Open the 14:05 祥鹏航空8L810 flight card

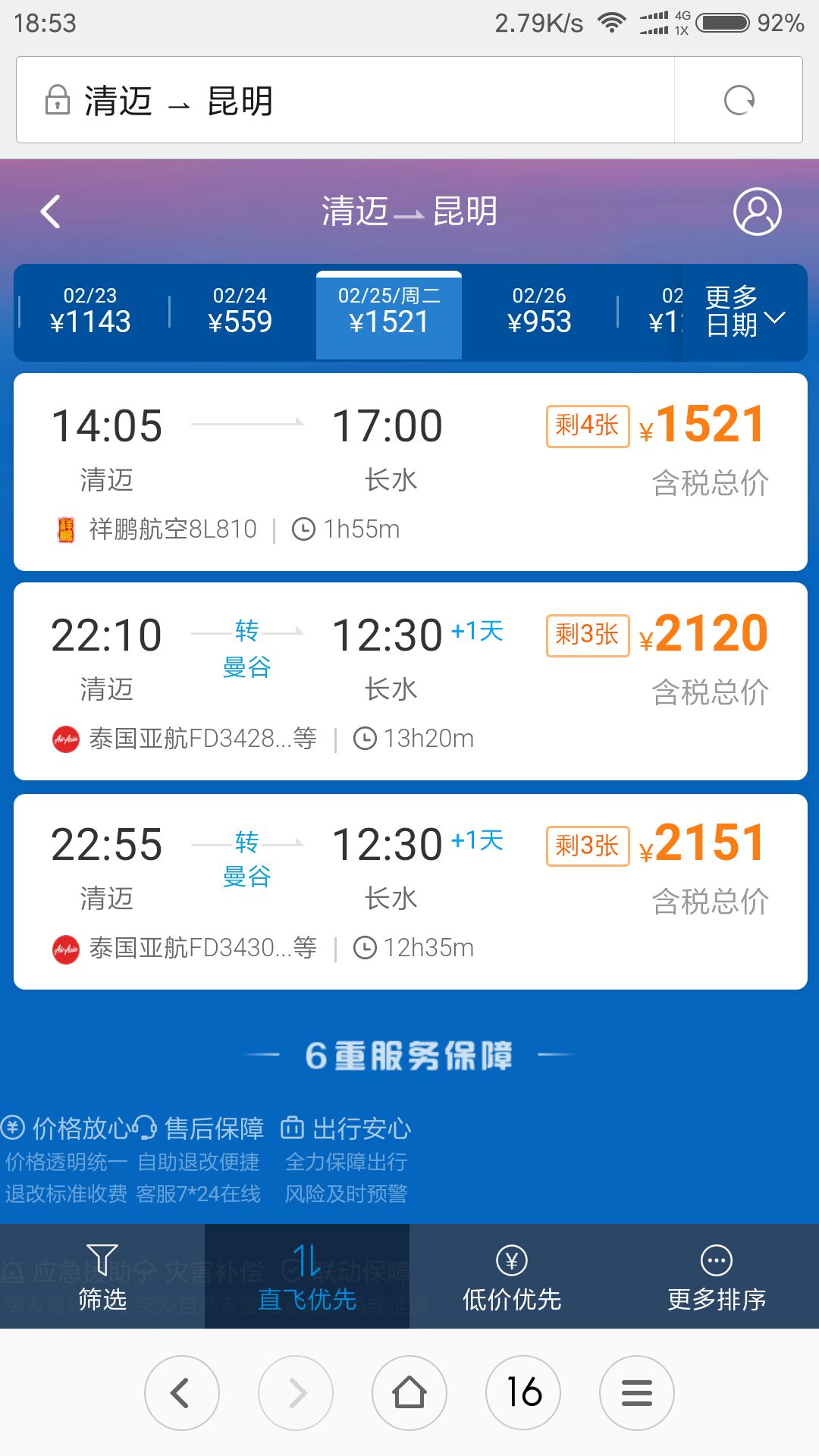[410, 472]
